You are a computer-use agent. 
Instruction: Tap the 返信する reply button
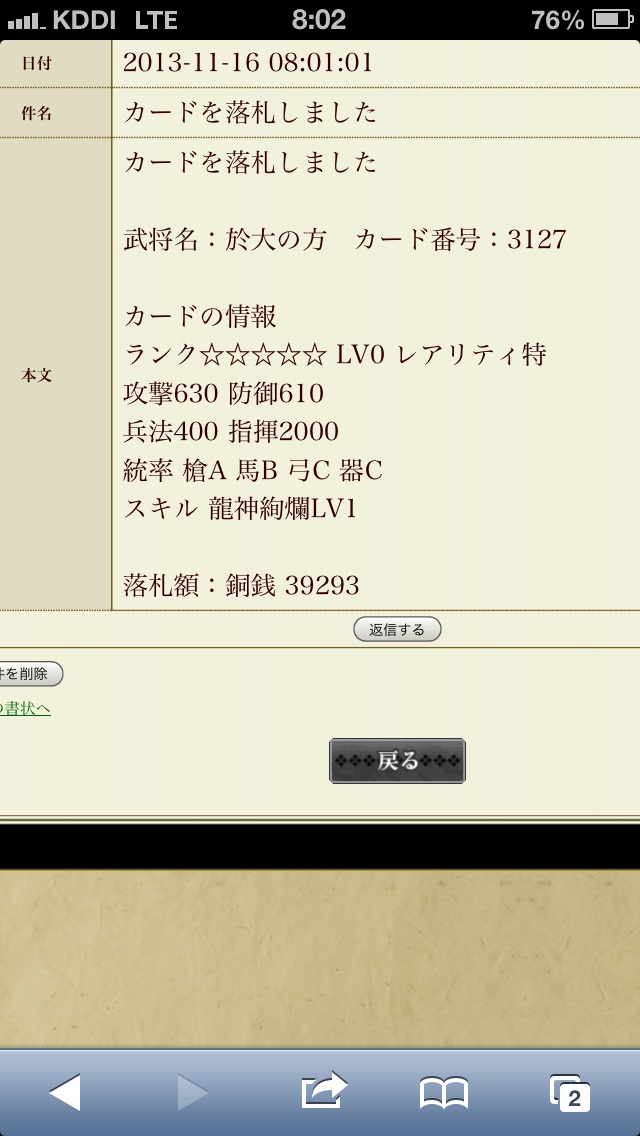[x=397, y=629]
